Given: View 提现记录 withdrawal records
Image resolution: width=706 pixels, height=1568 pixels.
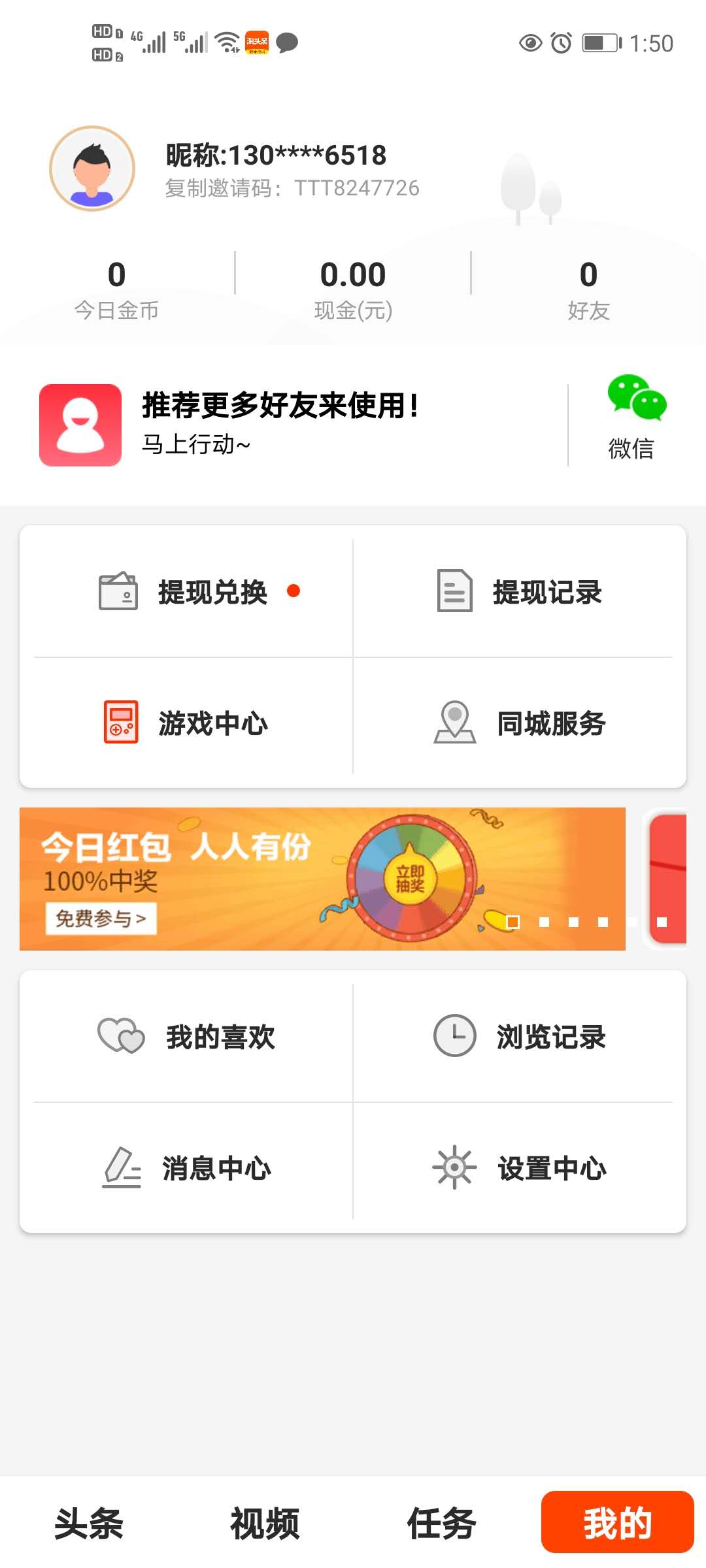Looking at the screenshot, I should (x=520, y=592).
